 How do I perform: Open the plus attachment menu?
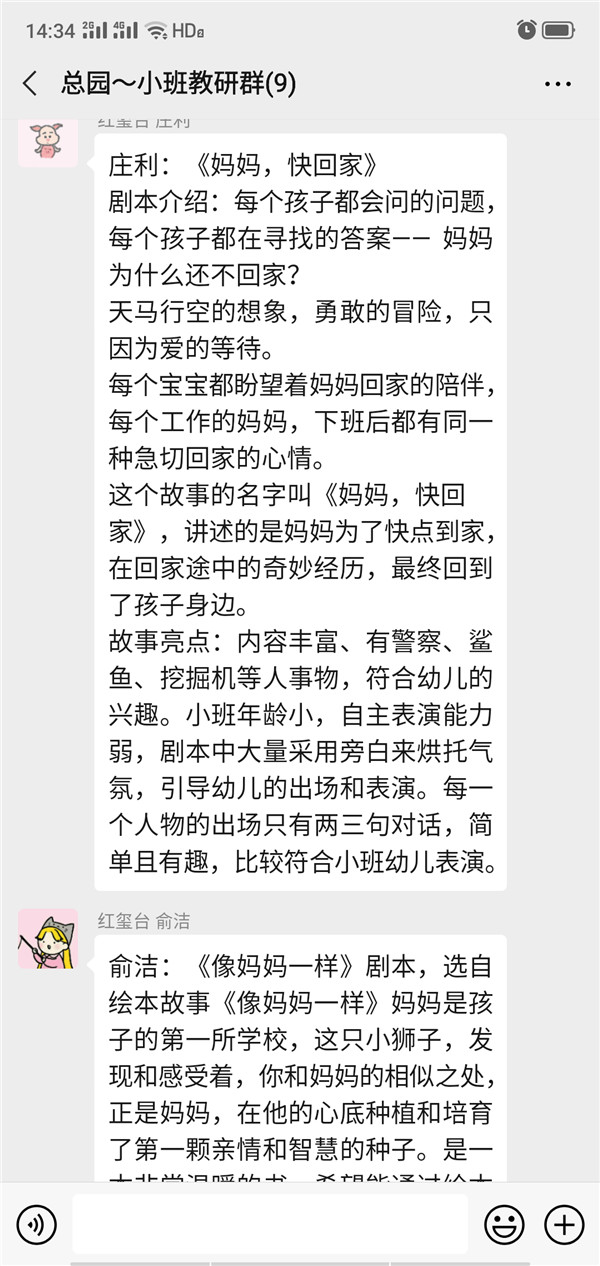tap(563, 1223)
